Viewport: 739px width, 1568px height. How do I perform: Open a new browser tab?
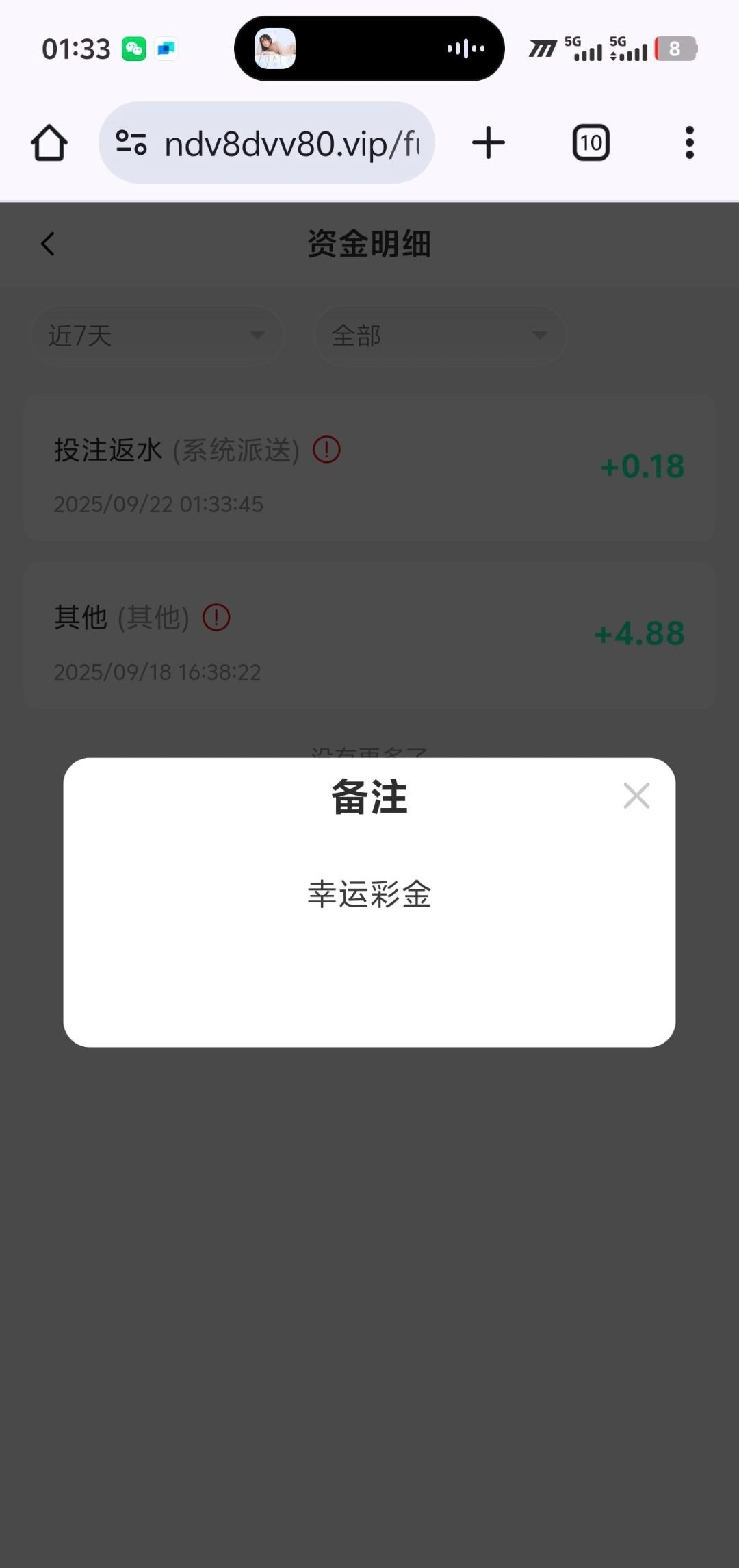coord(489,143)
